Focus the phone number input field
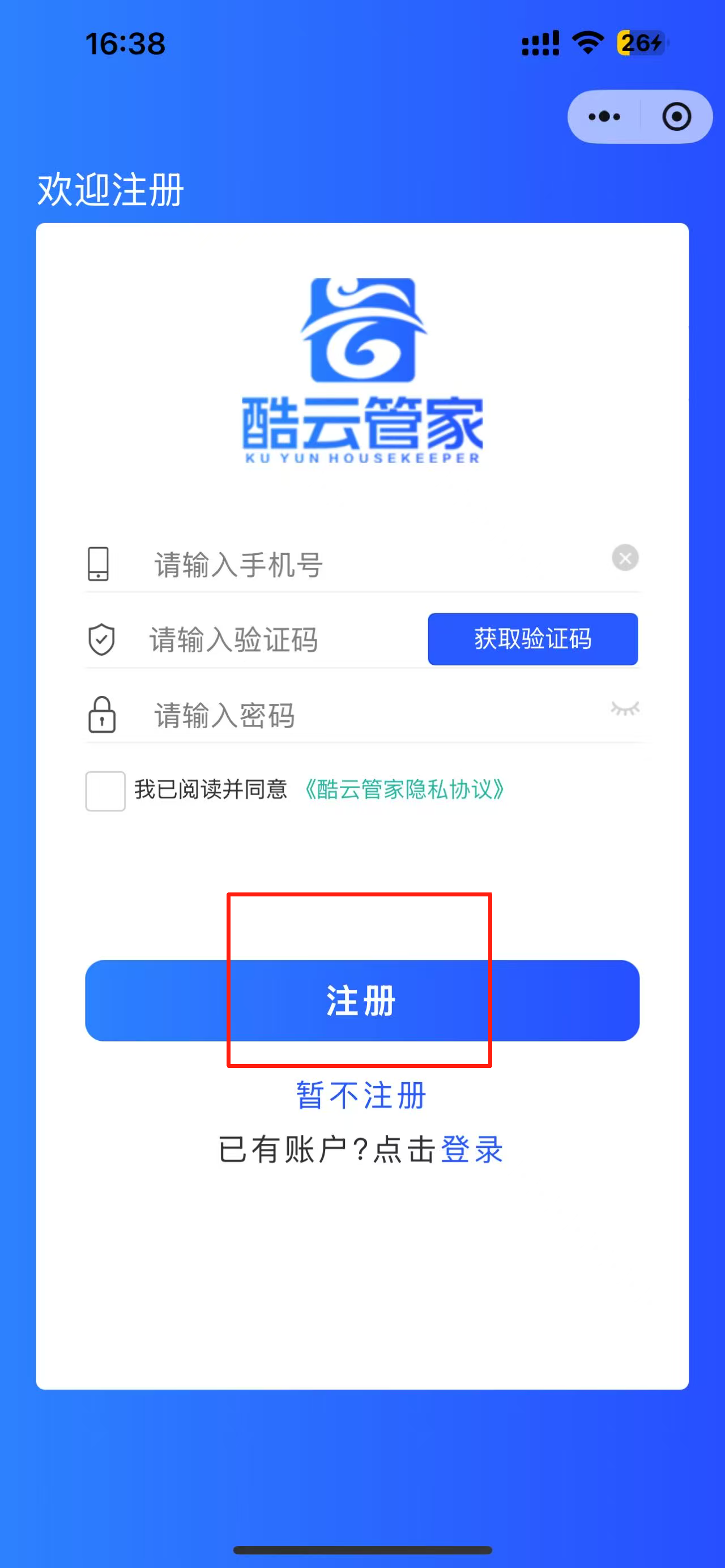This screenshot has width=725, height=1568. click(365, 564)
